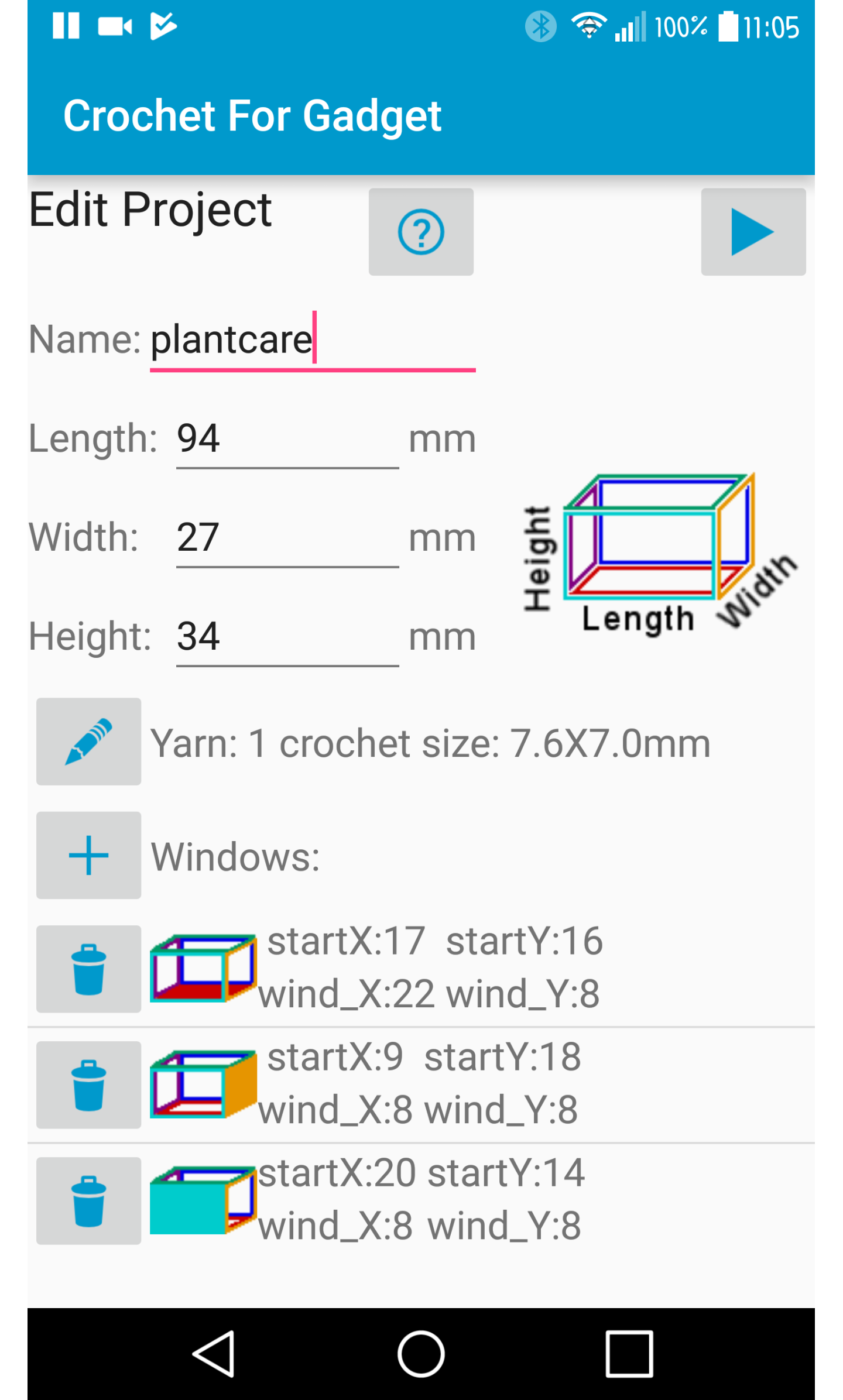This screenshot has height=1400, width=843.
Task: Run the project with the play button
Action: tap(753, 232)
